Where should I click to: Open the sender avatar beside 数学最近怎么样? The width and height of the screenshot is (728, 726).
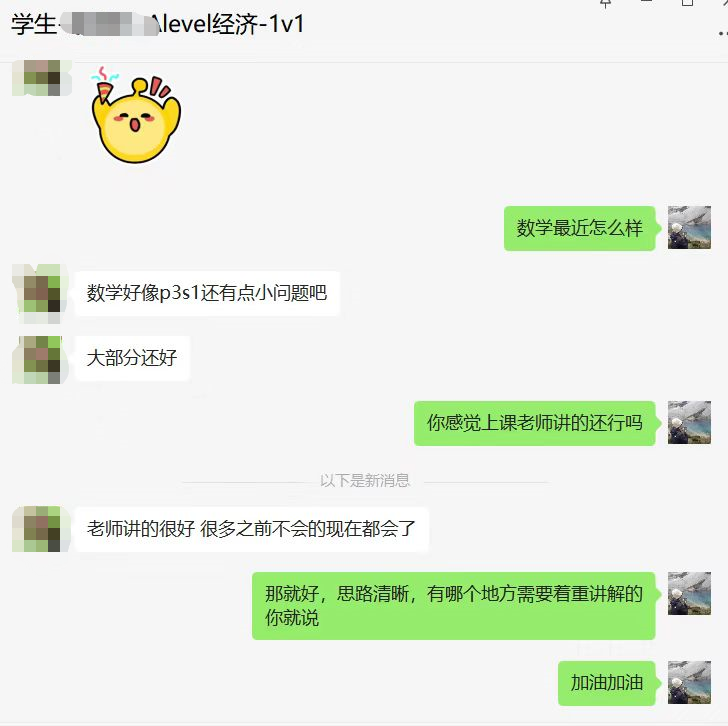click(x=689, y=228)
